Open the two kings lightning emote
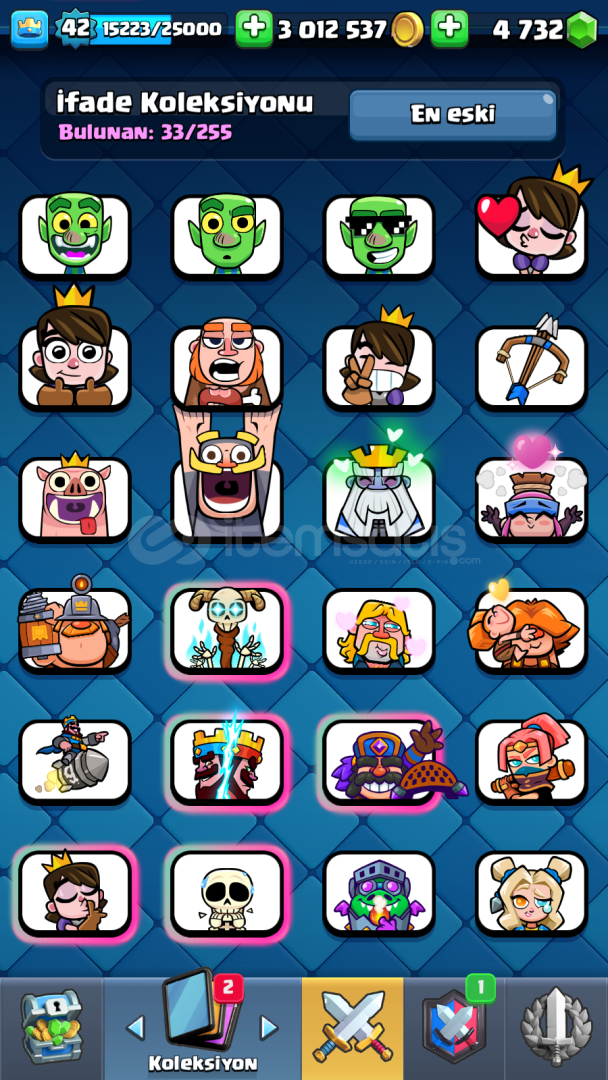This screenshot has width=608, height=1080. (227, 762)
